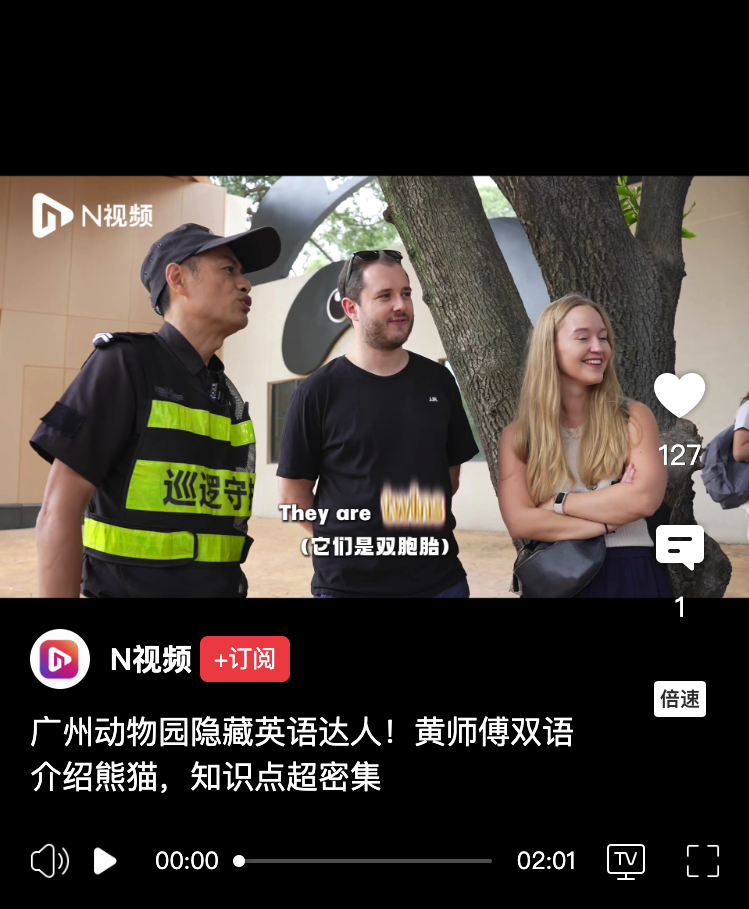Subscribe with the +订阅 button
749x909 pixels.
click(245, 659)
